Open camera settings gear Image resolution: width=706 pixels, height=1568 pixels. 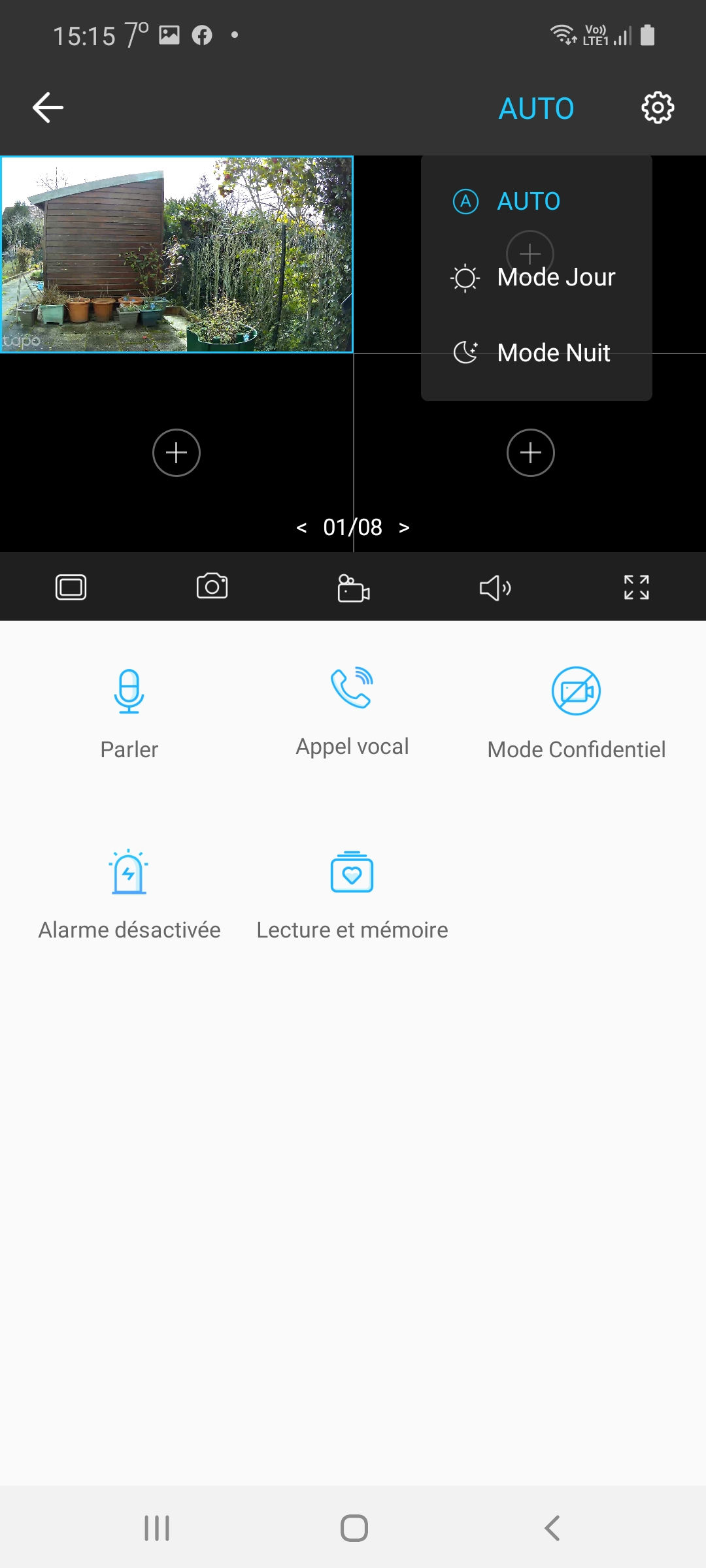(657, 108)
